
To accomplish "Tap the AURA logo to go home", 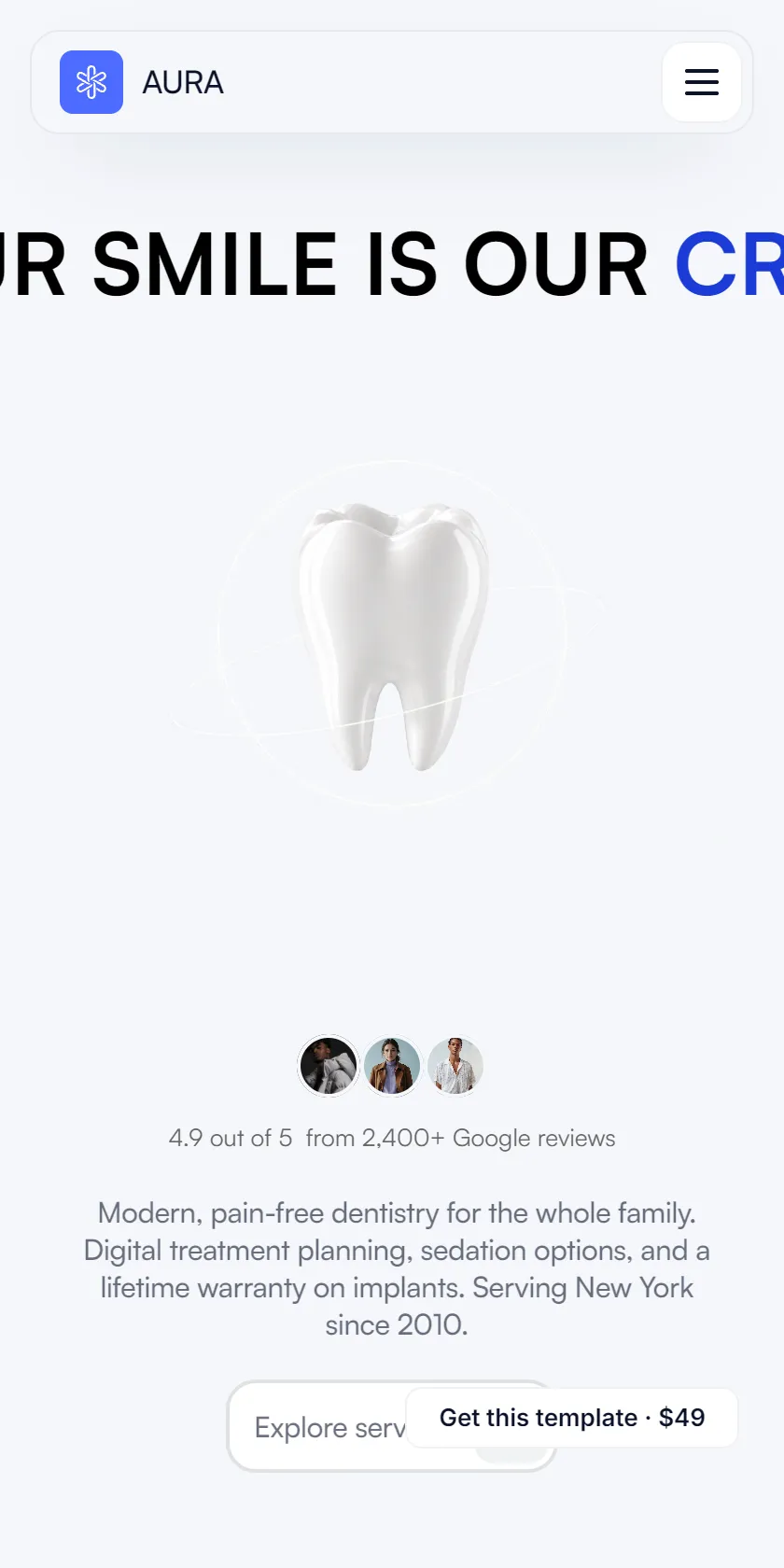I will (x=142, y=82).
